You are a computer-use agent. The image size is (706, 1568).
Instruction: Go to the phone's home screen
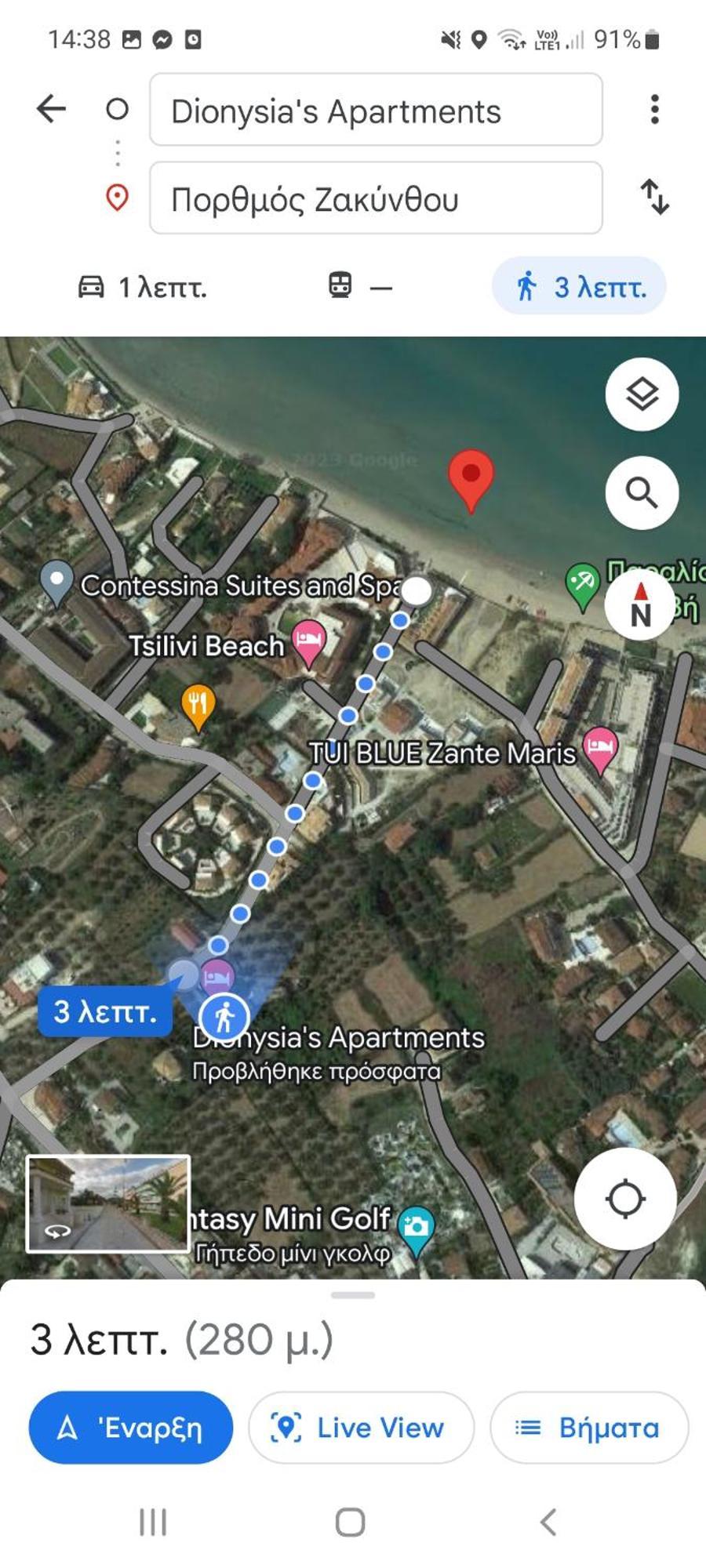pyautogui.click(x=350, y=1523)
